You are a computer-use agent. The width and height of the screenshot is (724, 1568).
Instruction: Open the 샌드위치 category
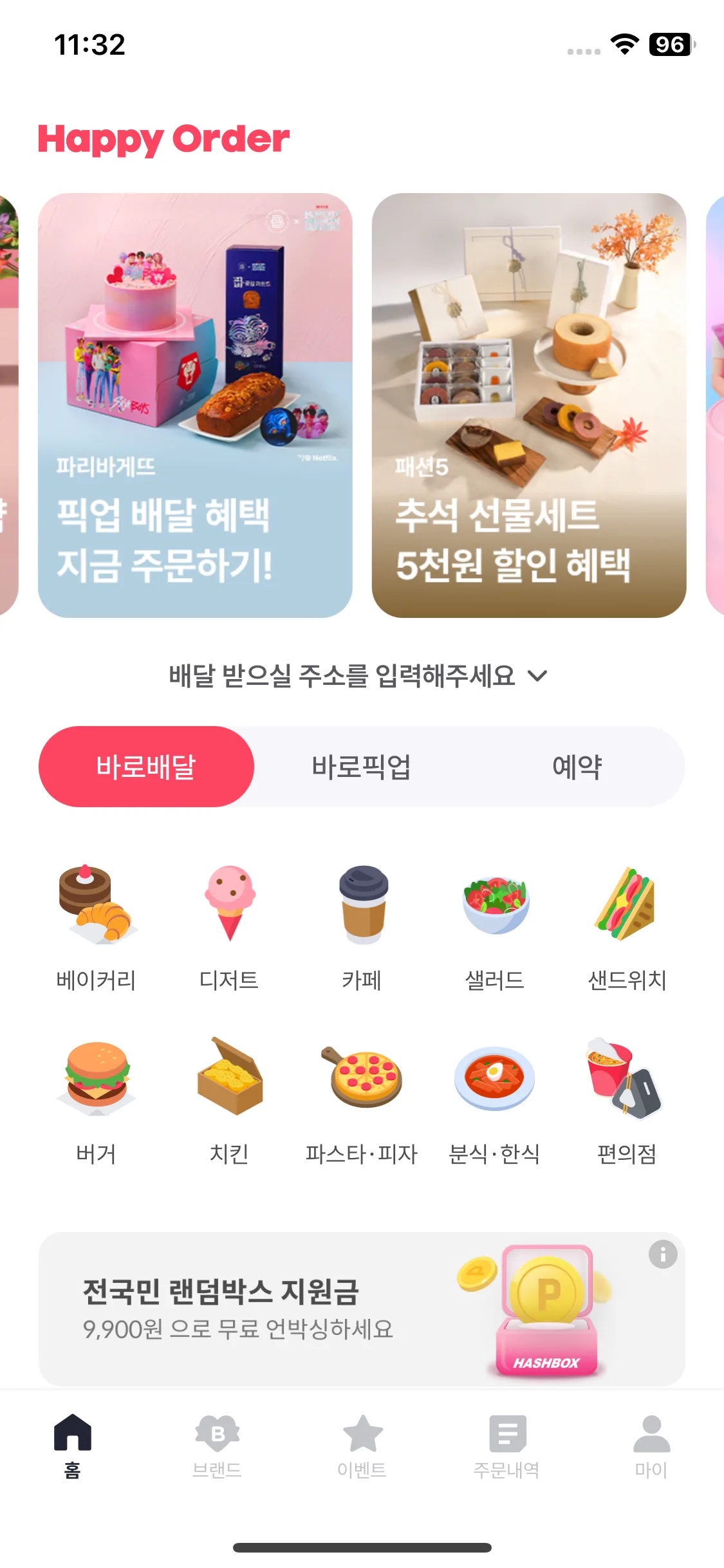pos(627,927)
